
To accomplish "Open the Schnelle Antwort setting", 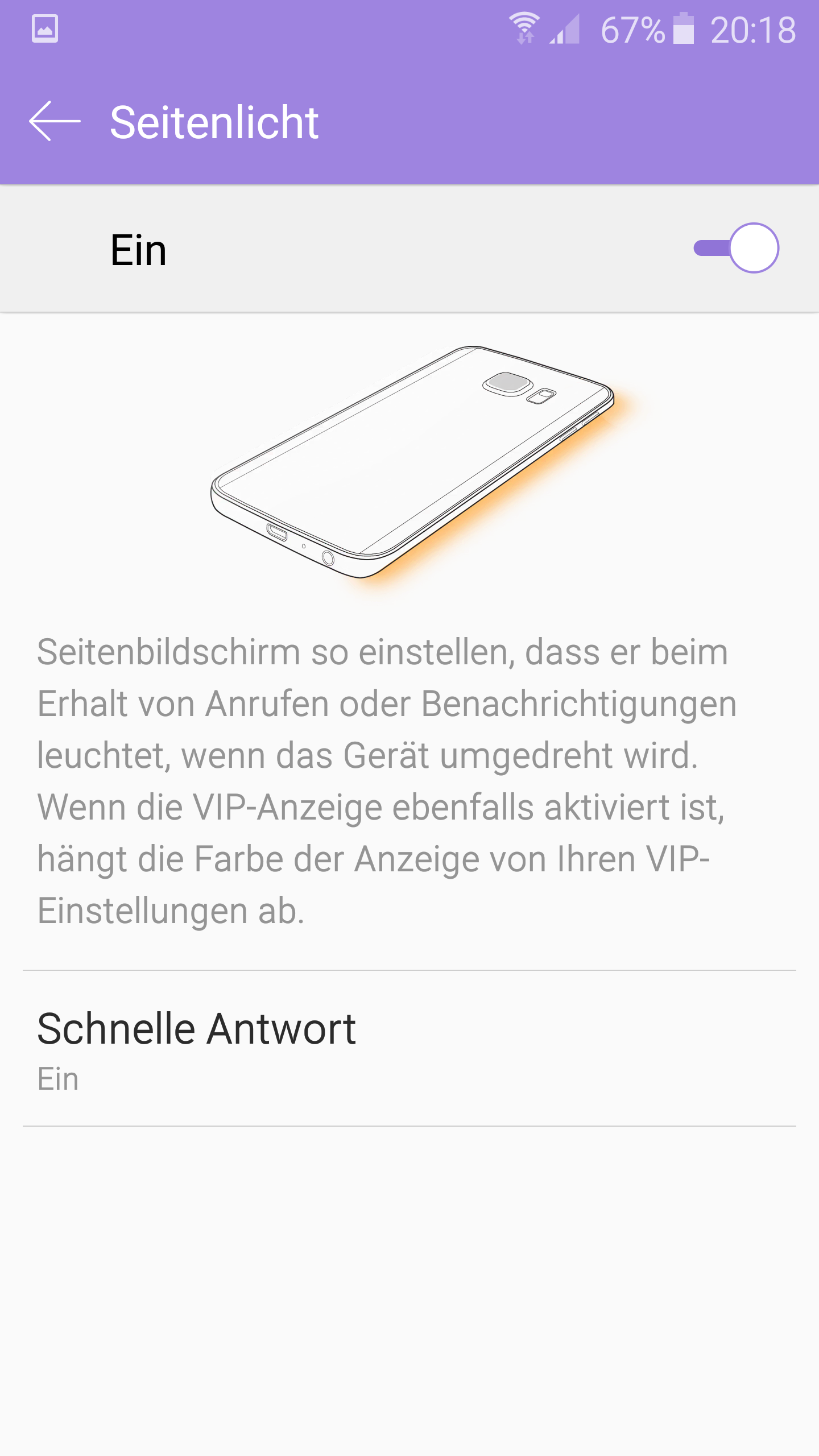I will click(x=409, y=1048).
